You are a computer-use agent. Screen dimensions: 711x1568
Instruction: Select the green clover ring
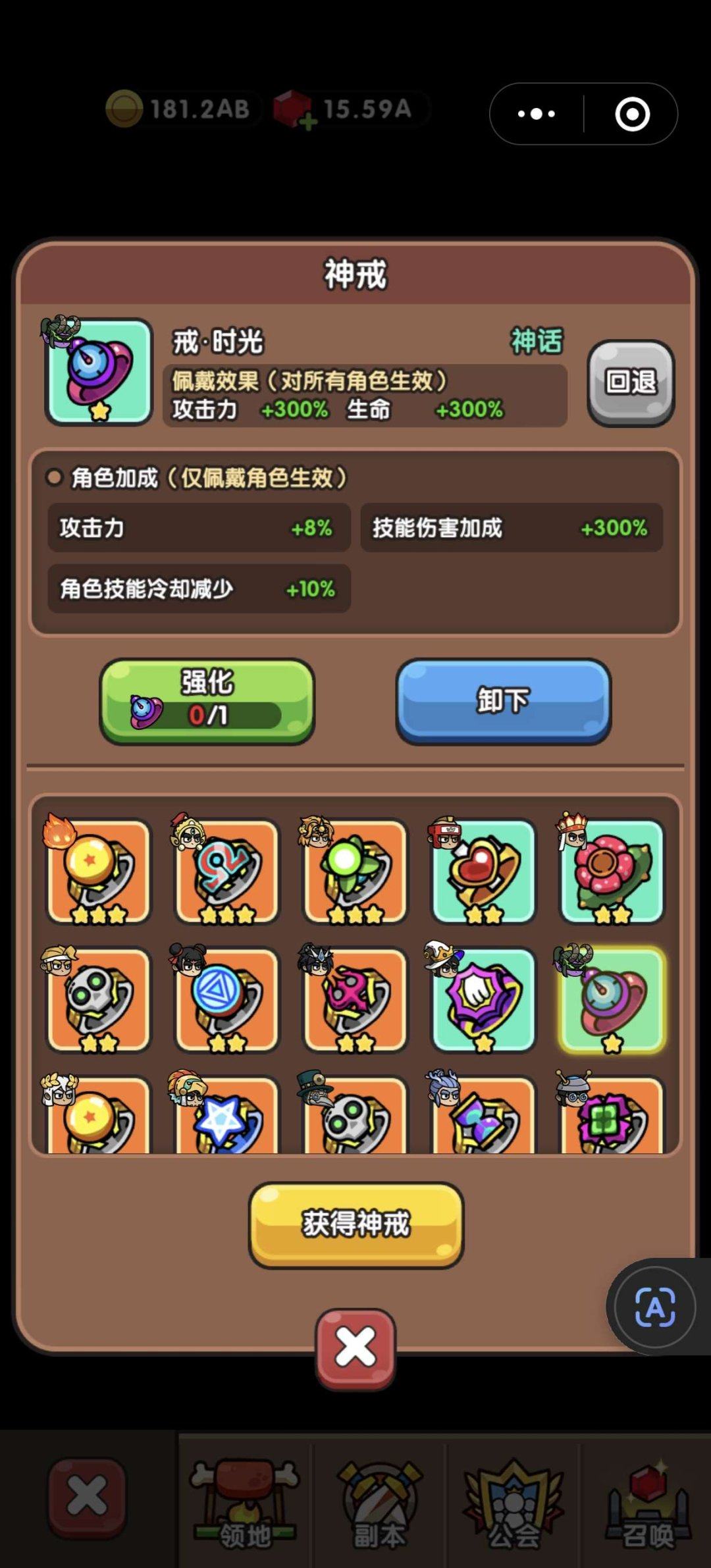pyautogui.click(x=611, y=1116)
